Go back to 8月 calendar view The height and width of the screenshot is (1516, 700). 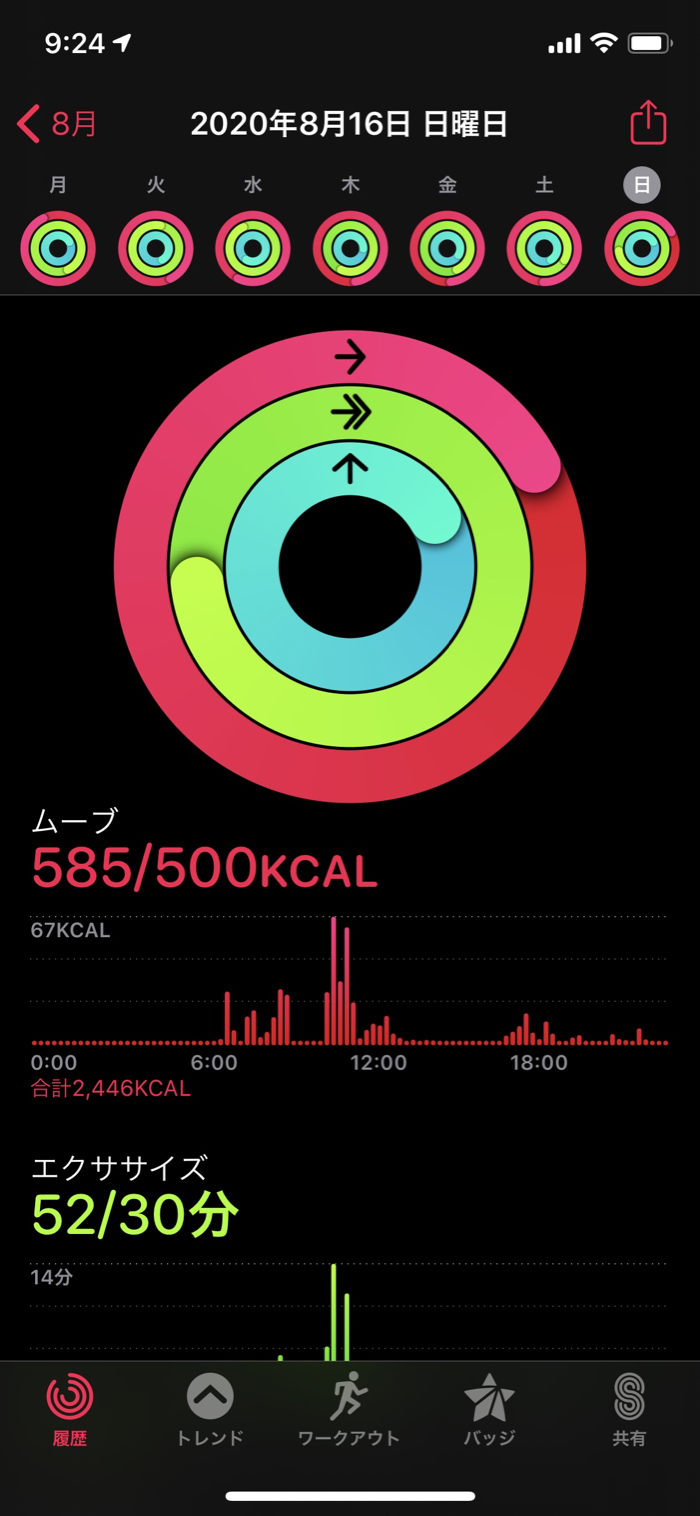pos(57,124)
